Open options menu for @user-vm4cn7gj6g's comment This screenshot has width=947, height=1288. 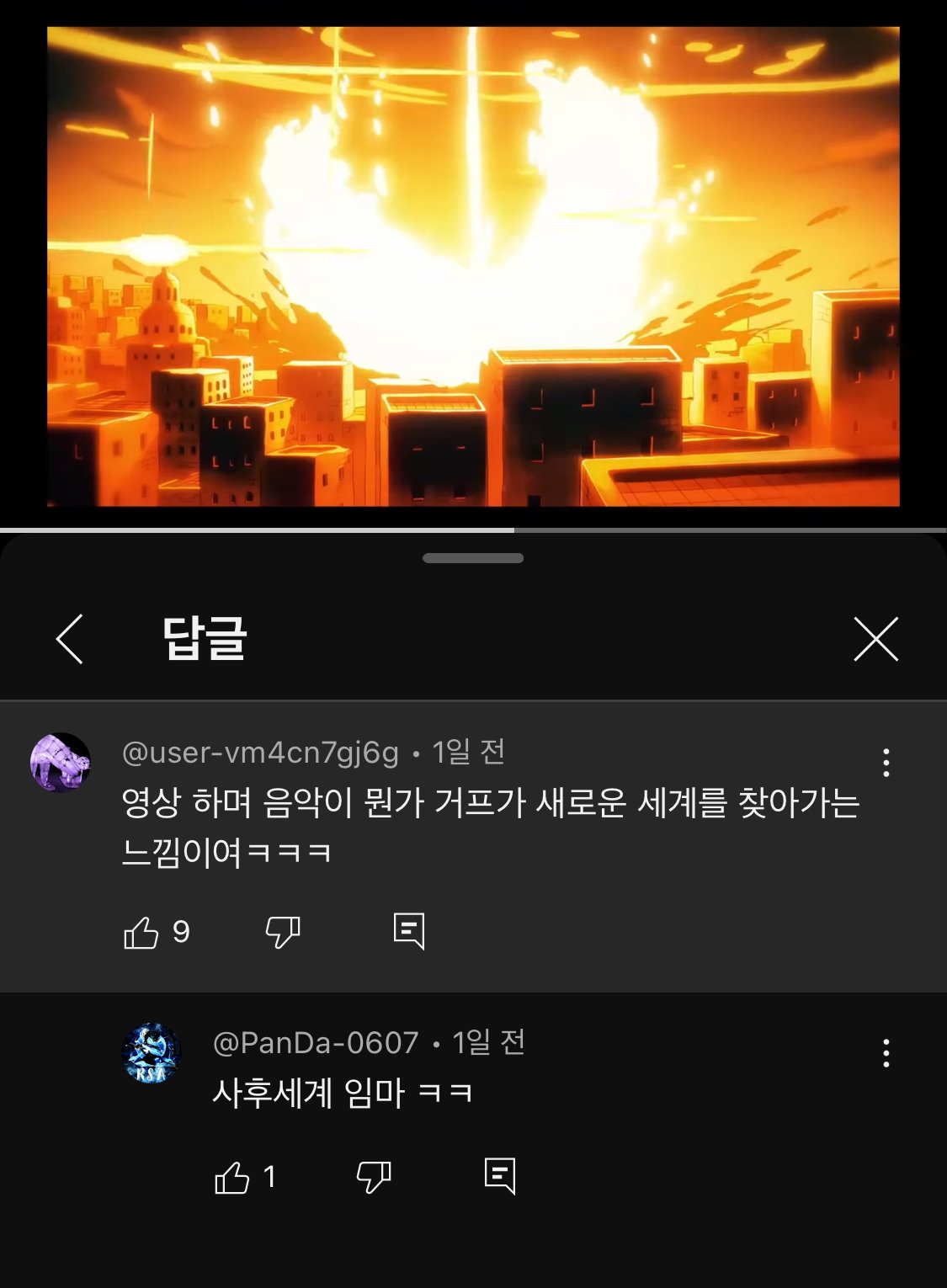click(x=886, y=762)
